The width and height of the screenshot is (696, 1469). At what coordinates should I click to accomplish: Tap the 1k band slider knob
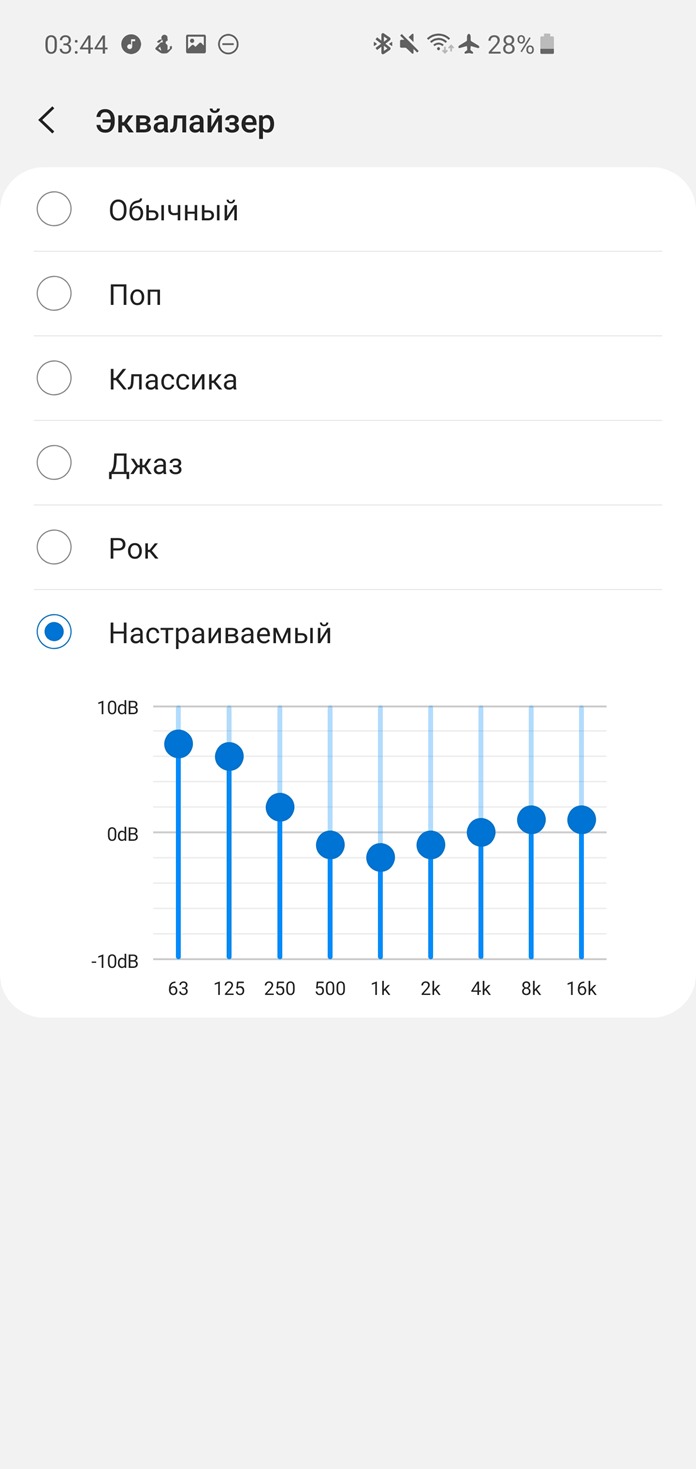[380, 858]
